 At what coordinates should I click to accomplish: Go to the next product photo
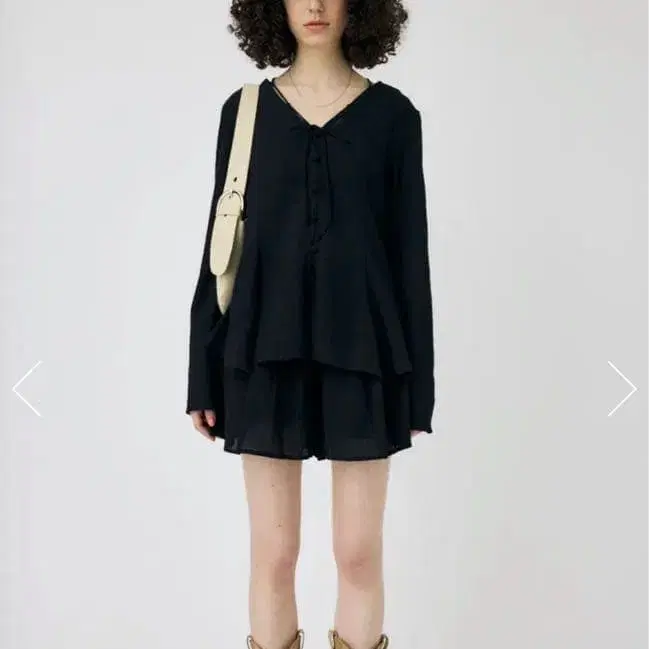622,388
